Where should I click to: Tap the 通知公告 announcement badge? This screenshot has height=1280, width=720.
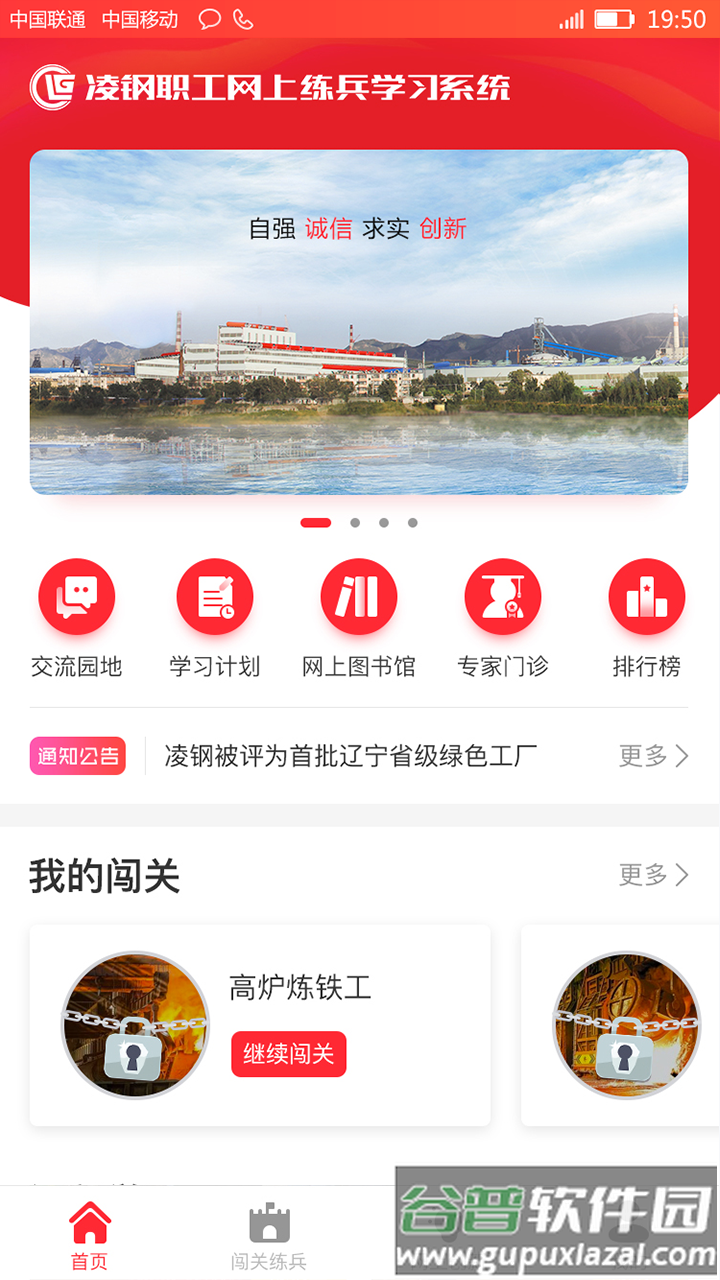pos(77,757)
